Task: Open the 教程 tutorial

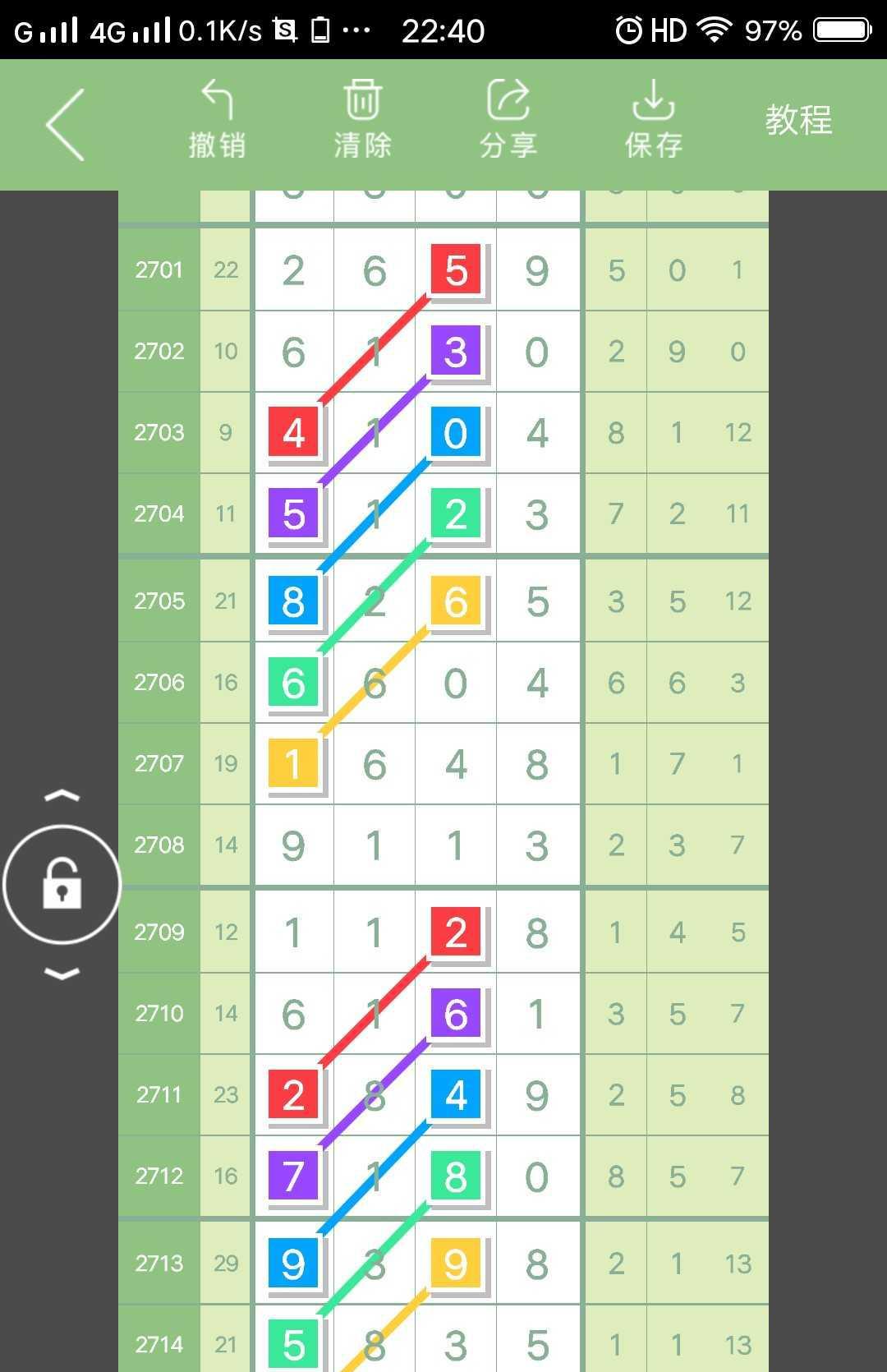Action: [x=798, y=120]
